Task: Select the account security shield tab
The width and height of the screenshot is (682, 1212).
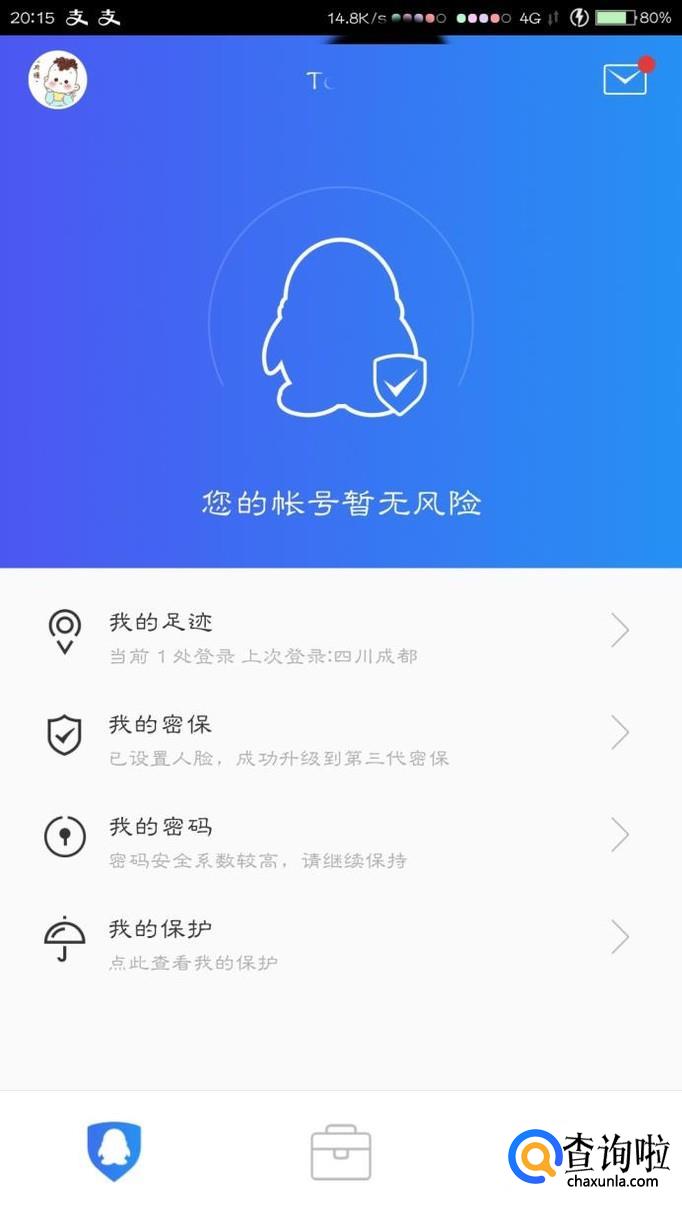Action: click(114, 1151)
